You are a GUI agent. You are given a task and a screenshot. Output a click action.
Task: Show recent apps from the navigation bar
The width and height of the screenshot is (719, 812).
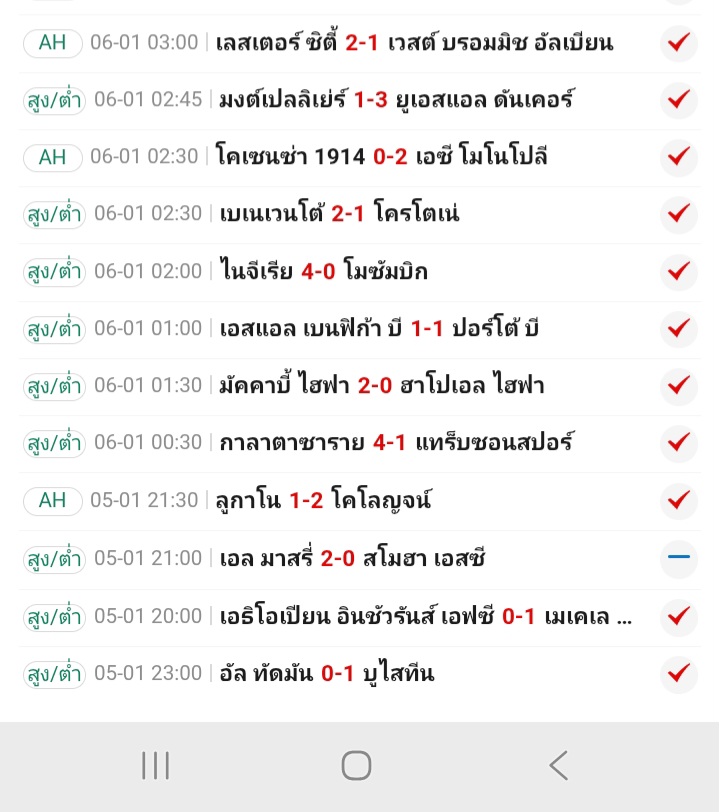point(155,766)
